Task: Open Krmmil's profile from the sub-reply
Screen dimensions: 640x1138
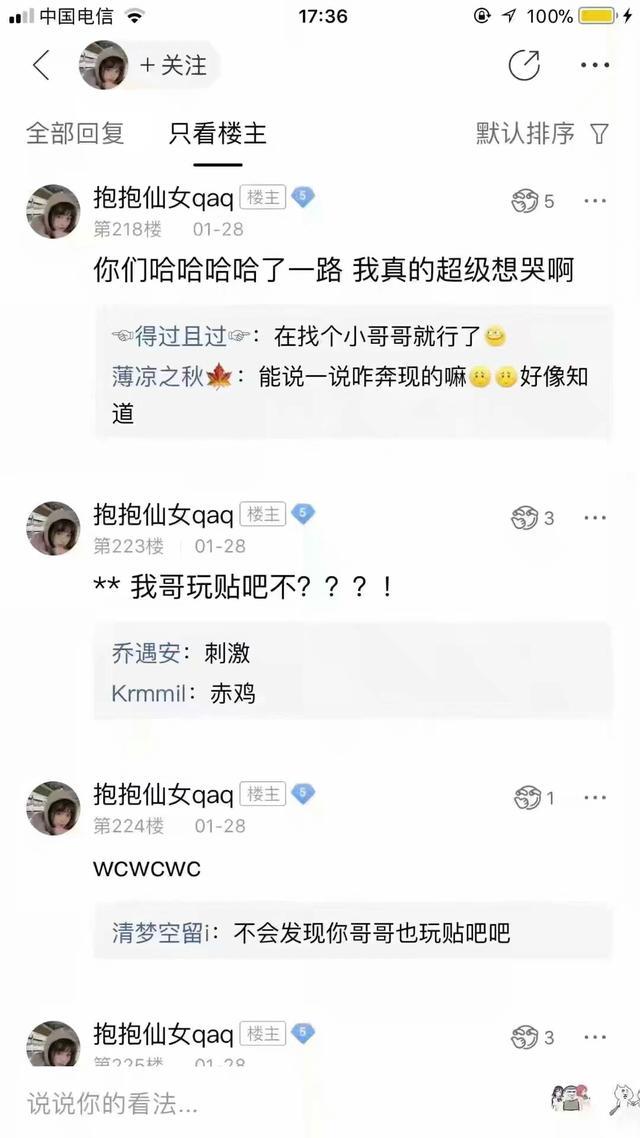Action: tap(148, 694)
